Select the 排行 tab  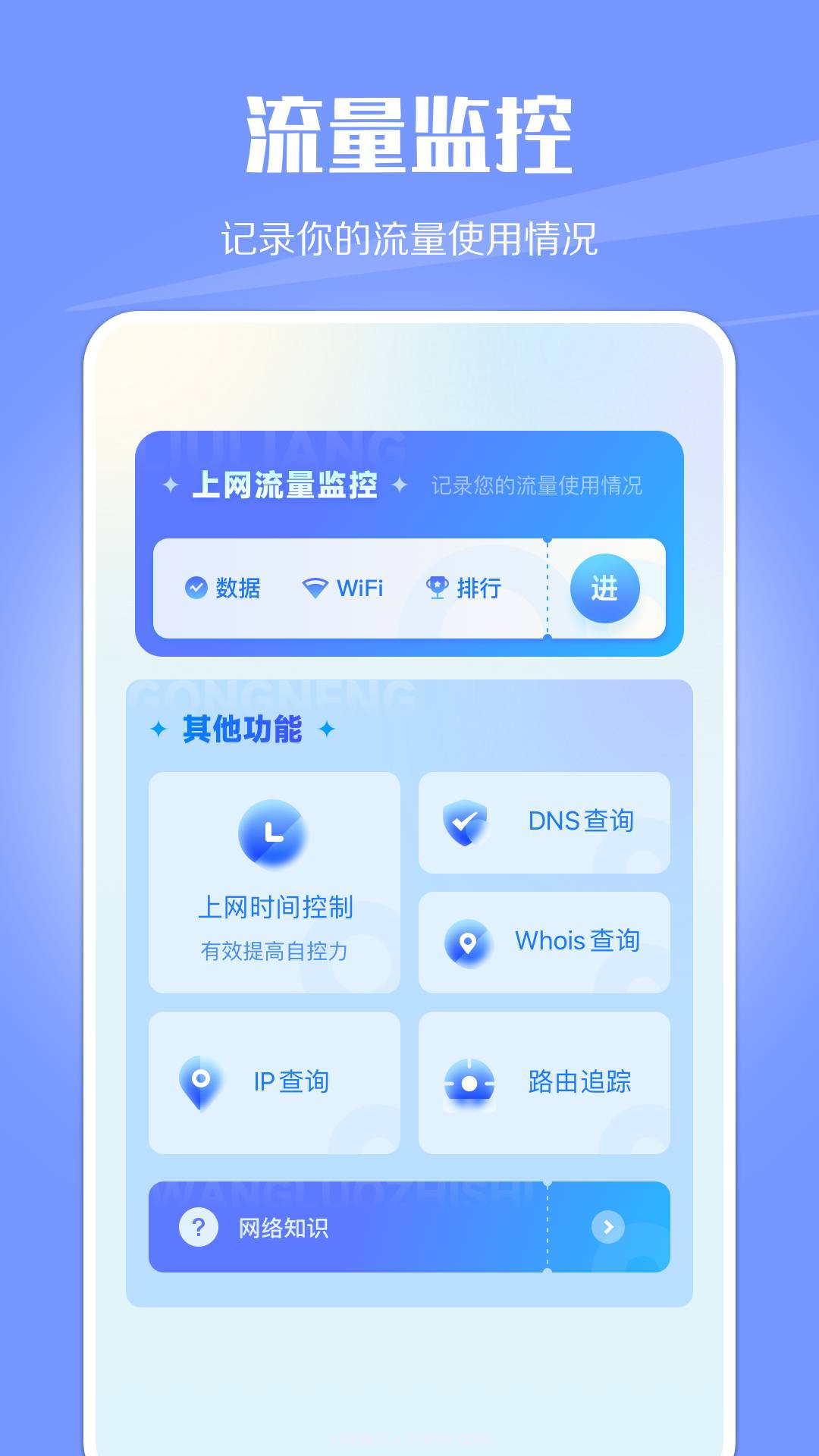466,588
